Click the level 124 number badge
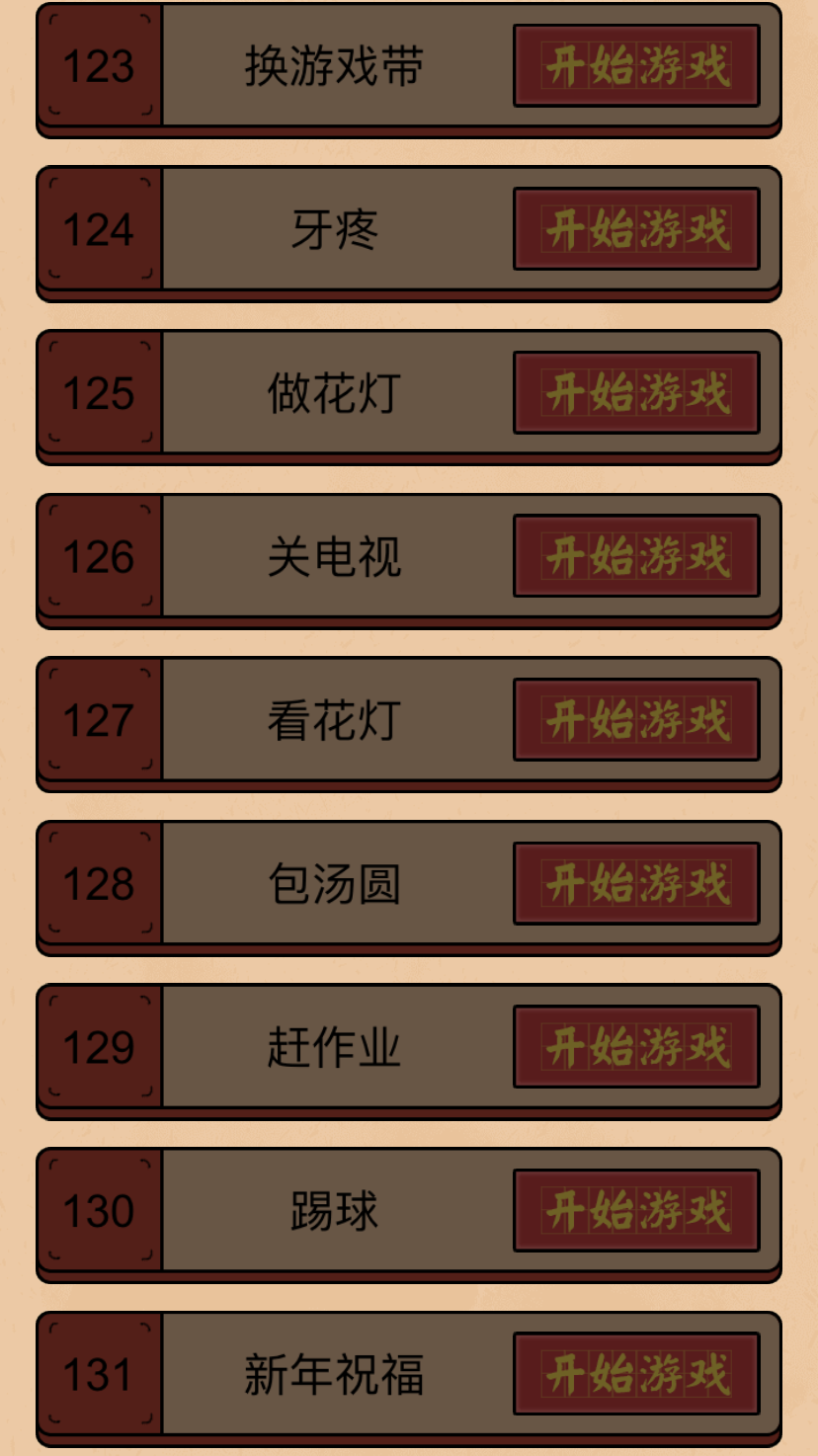Image resolution: width=818 pixels, height=1456 pixels. [99, 230]
